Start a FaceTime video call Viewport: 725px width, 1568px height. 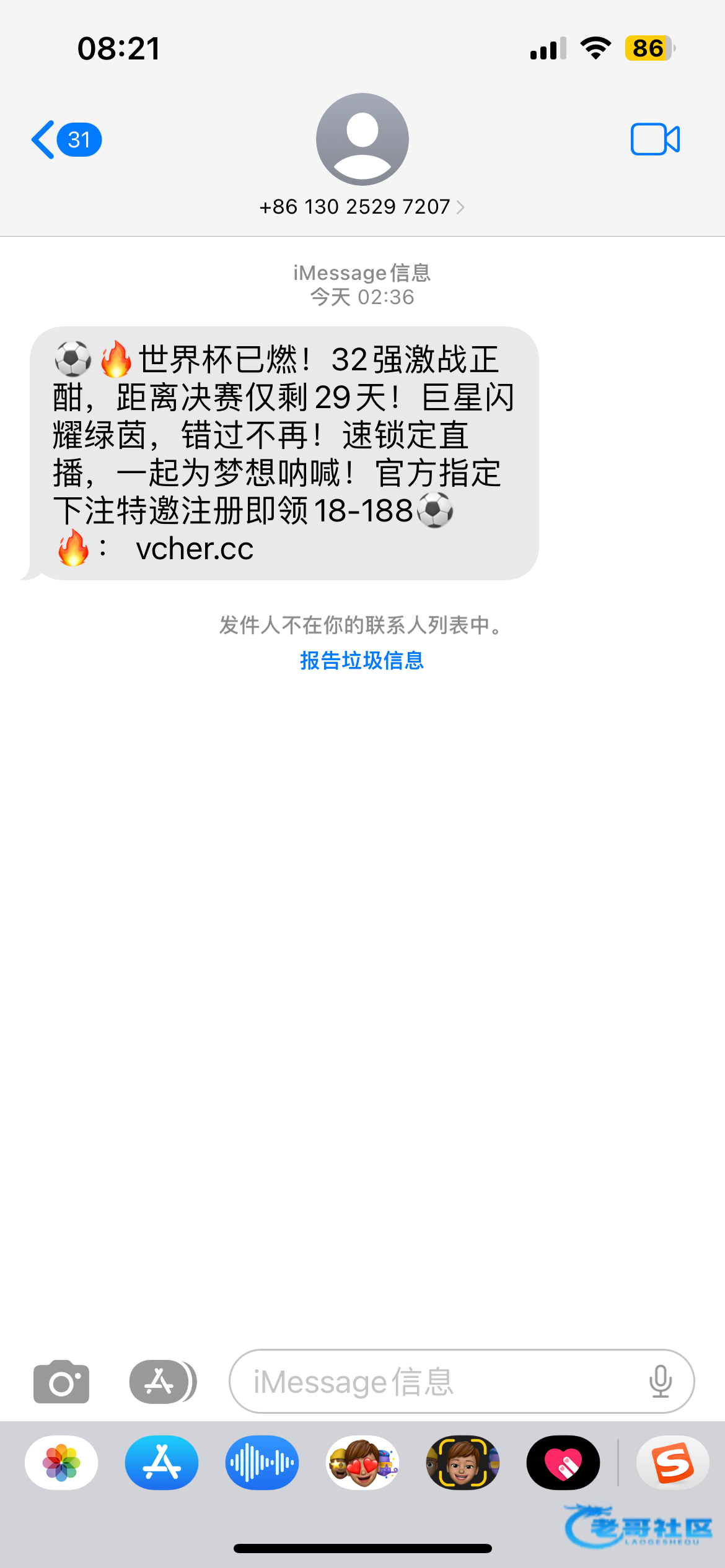click(655, 139)
